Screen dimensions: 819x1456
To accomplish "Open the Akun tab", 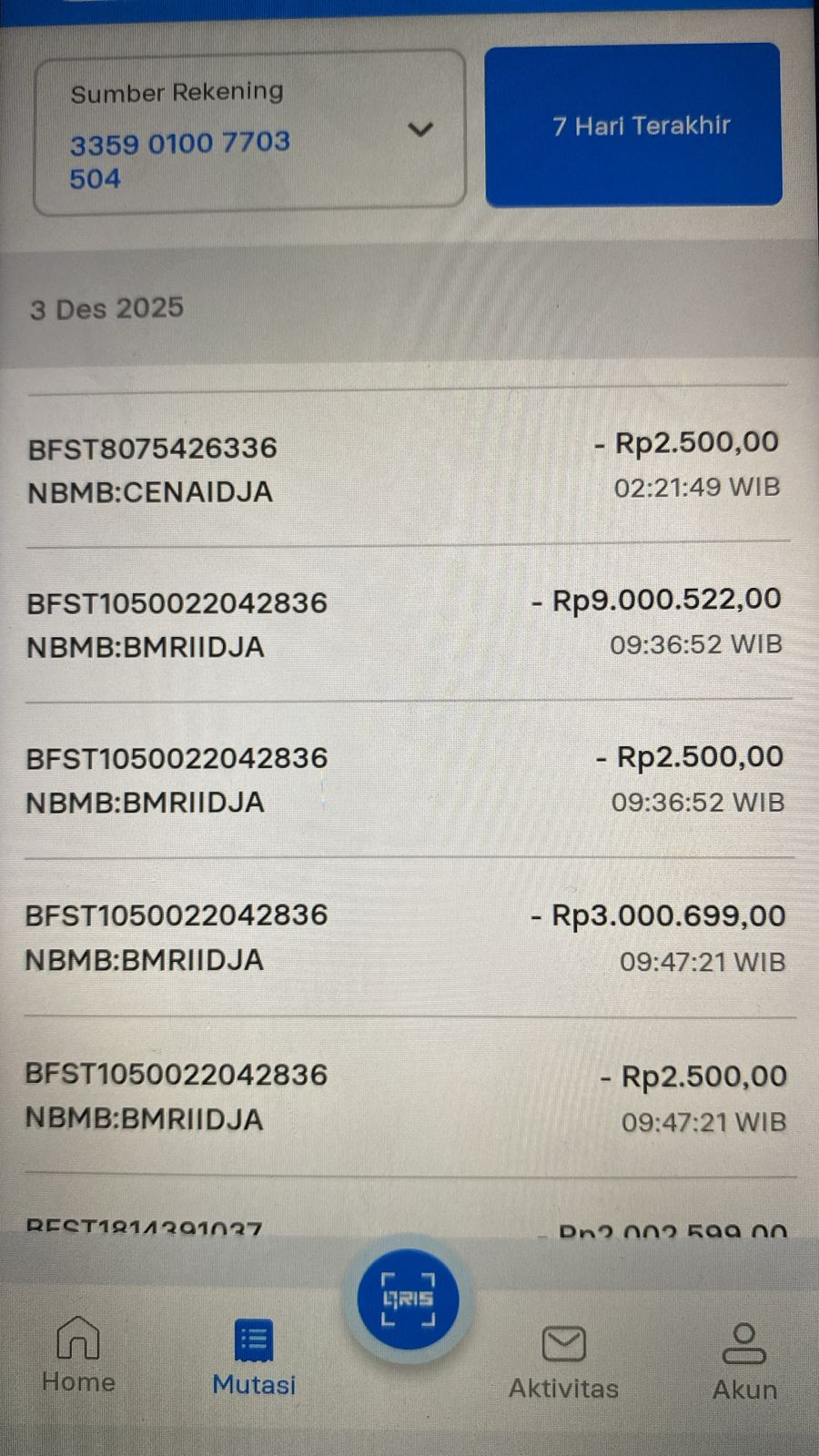I will click(x=744, y=1360).
